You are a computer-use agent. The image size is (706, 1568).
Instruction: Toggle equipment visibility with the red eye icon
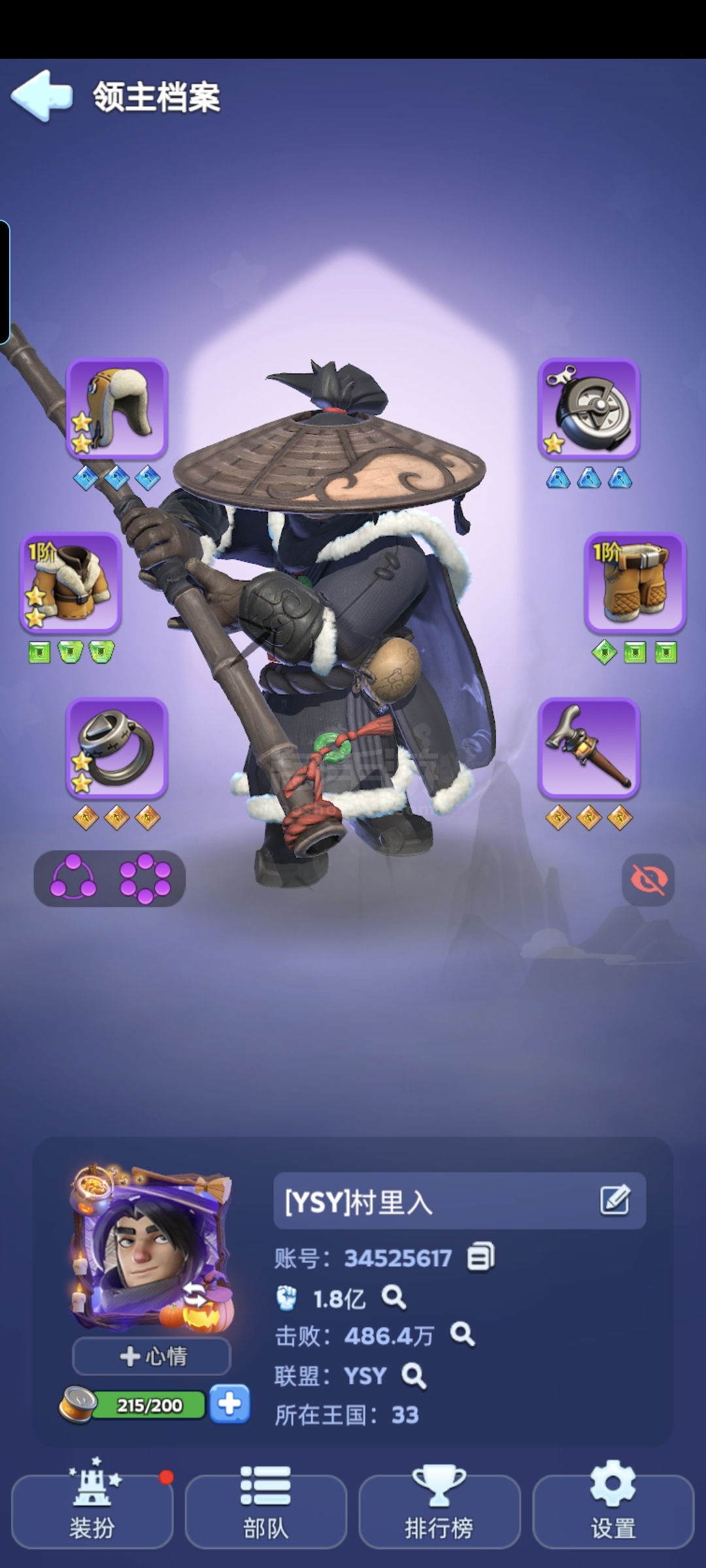648,879
